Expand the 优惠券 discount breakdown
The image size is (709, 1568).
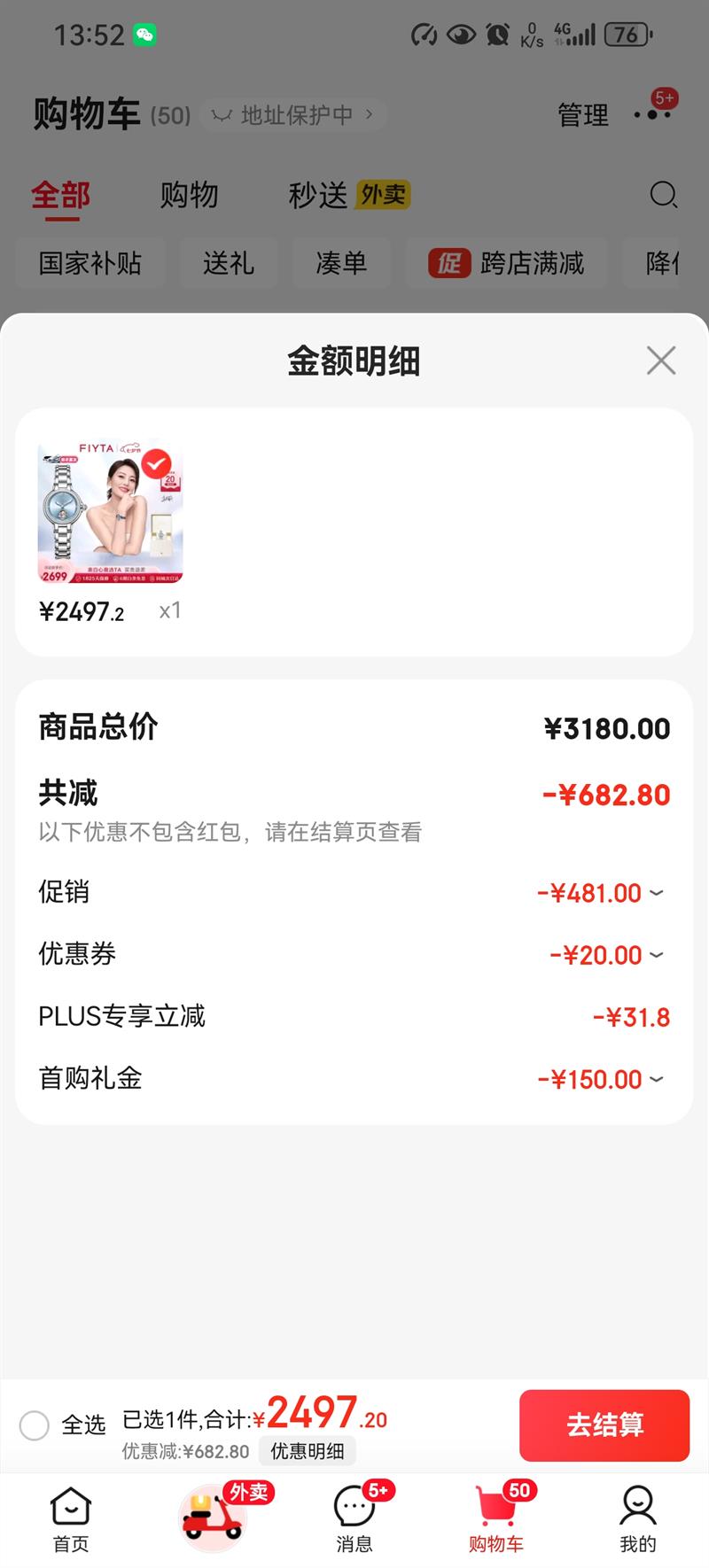(x=656, y=955)
